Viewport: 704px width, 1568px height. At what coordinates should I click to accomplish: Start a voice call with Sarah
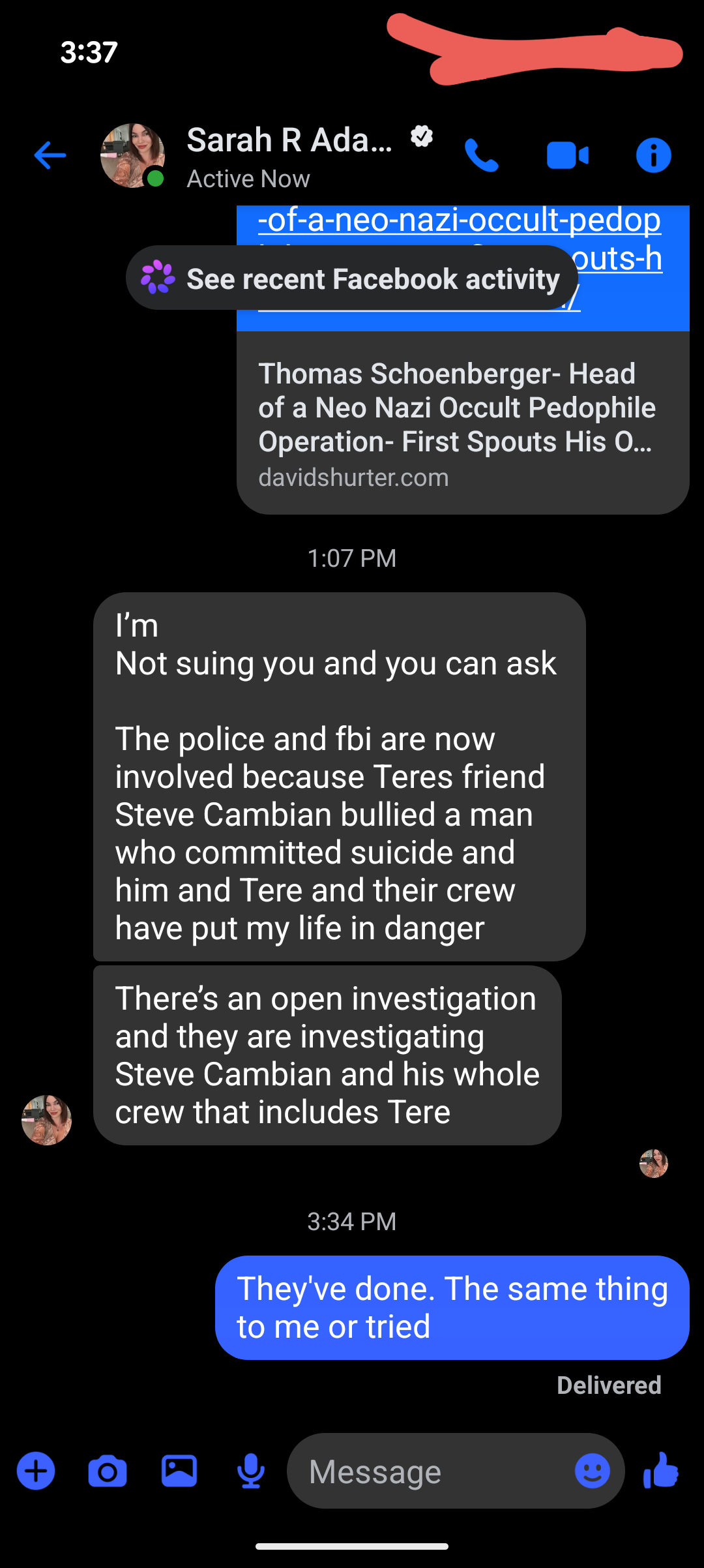482,156
